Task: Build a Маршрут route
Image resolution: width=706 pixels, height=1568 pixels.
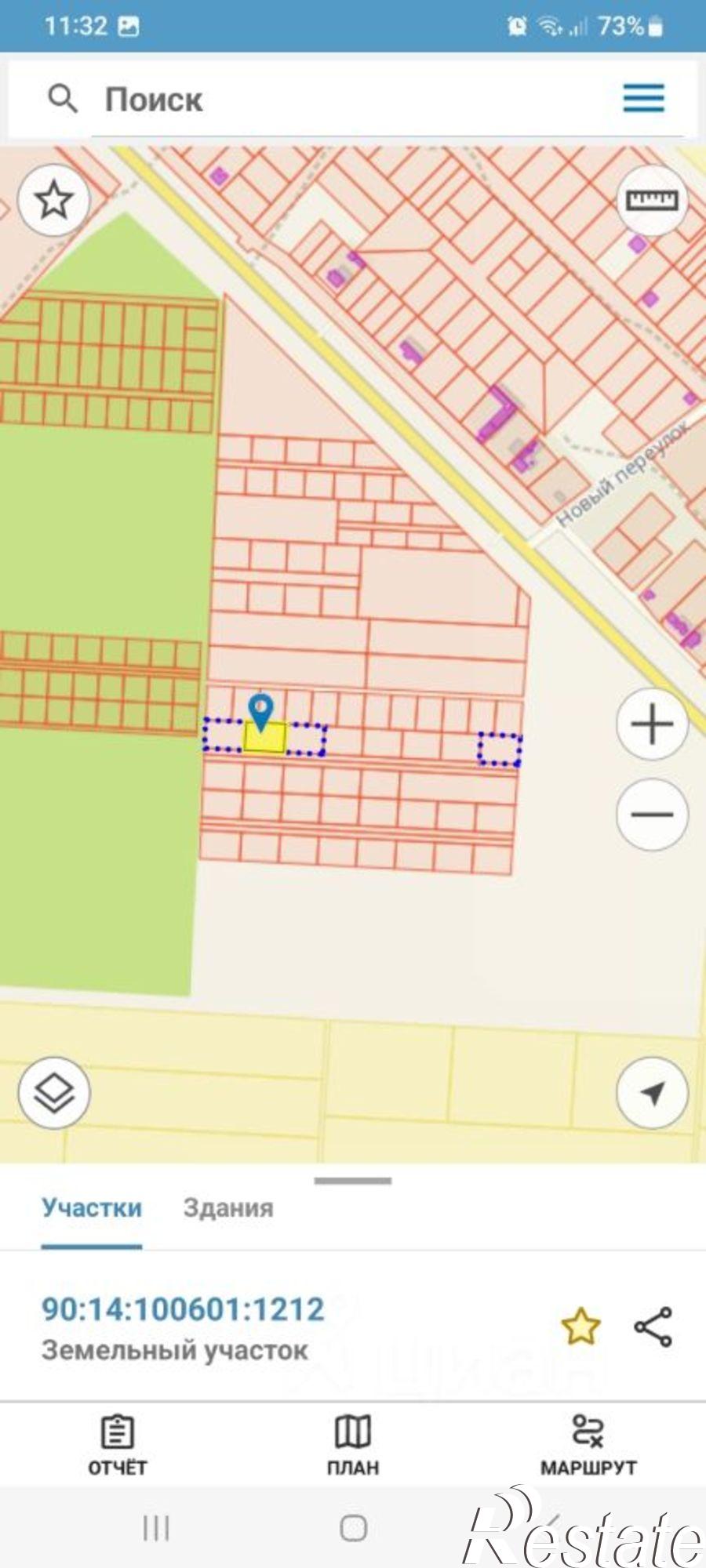Action: [588, 1446]
